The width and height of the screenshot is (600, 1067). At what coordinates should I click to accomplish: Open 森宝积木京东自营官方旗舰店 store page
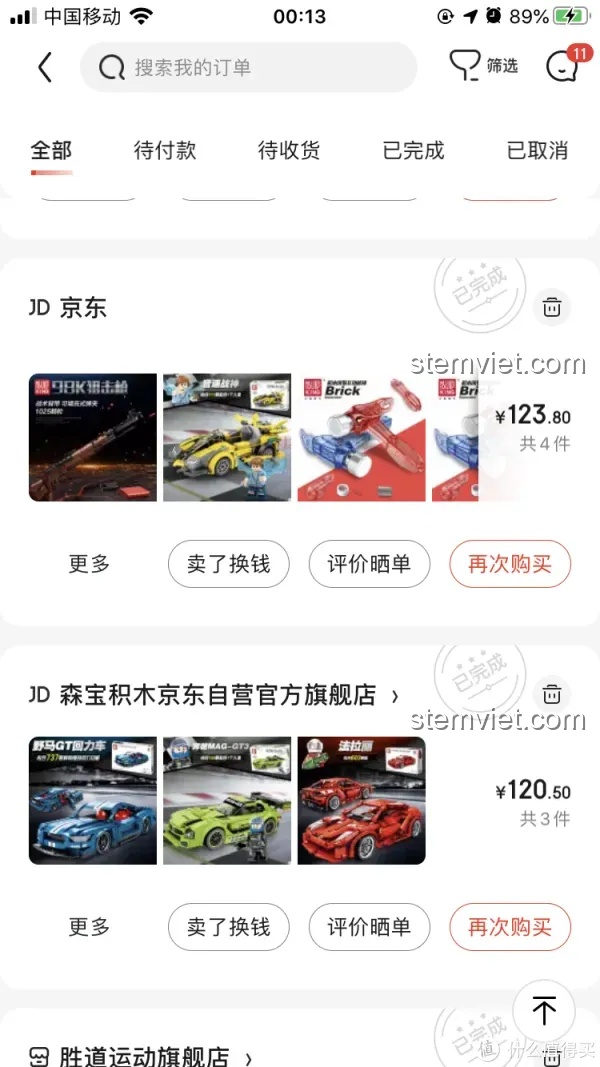tap(215, 695)
